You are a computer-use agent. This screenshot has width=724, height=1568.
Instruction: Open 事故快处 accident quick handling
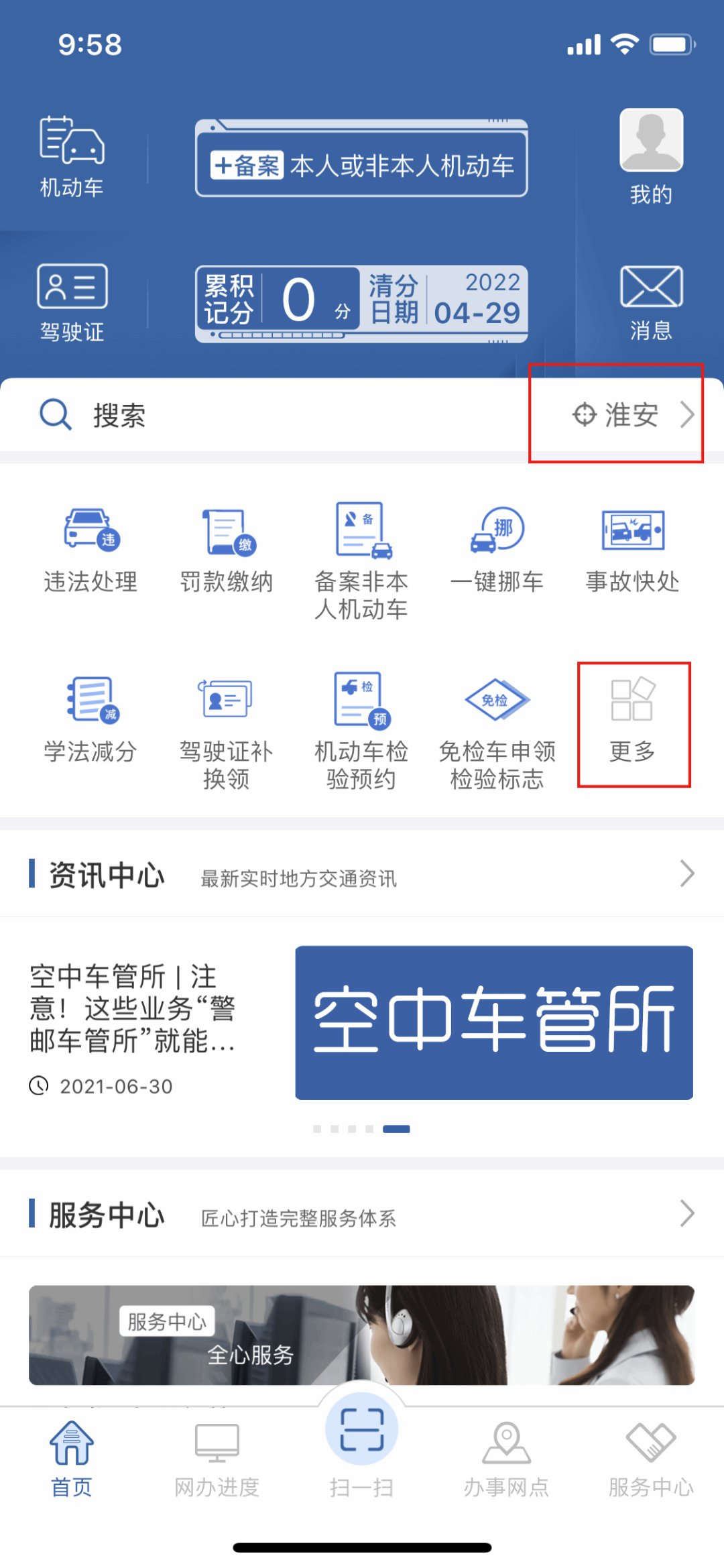coord(632,551)
